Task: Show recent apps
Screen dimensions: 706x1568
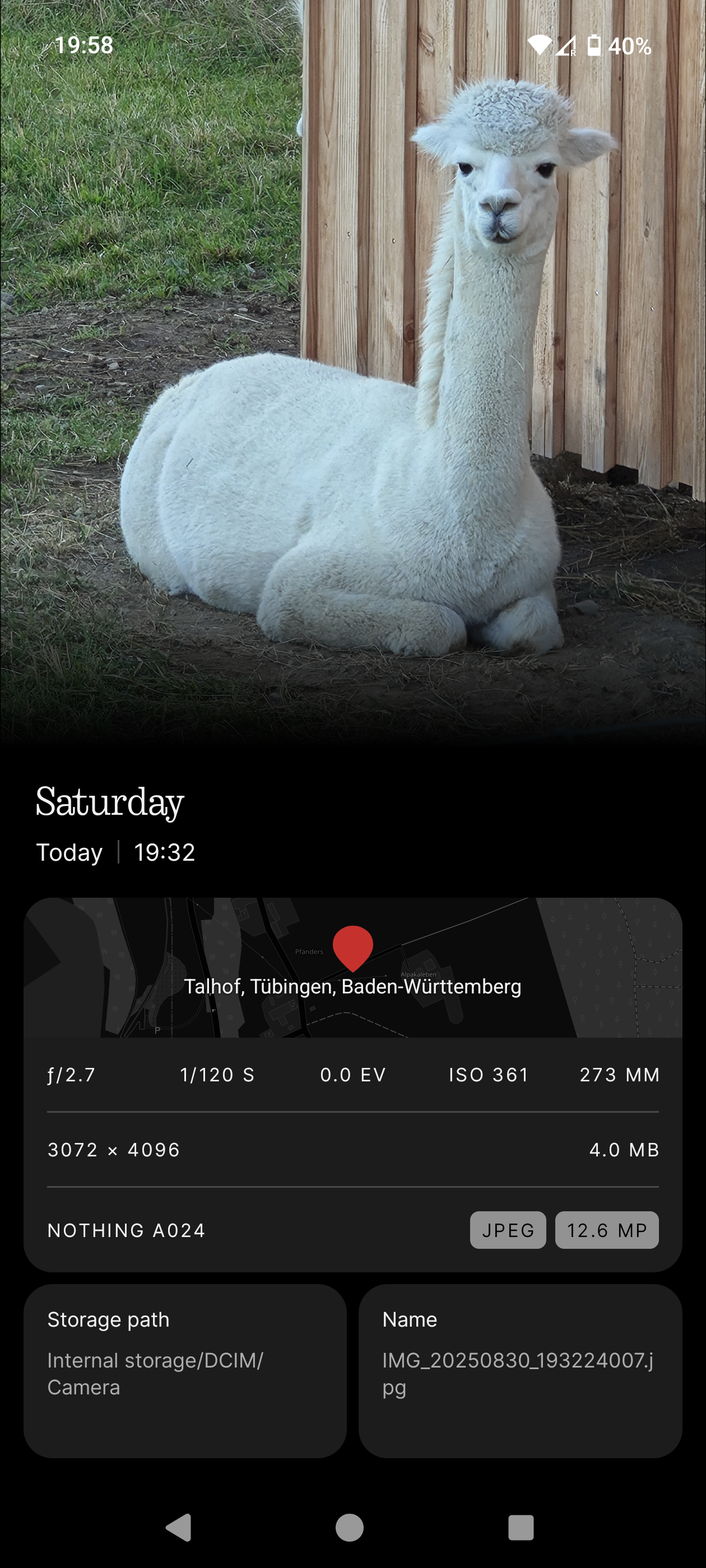Action: click(x=521, y=1527)
